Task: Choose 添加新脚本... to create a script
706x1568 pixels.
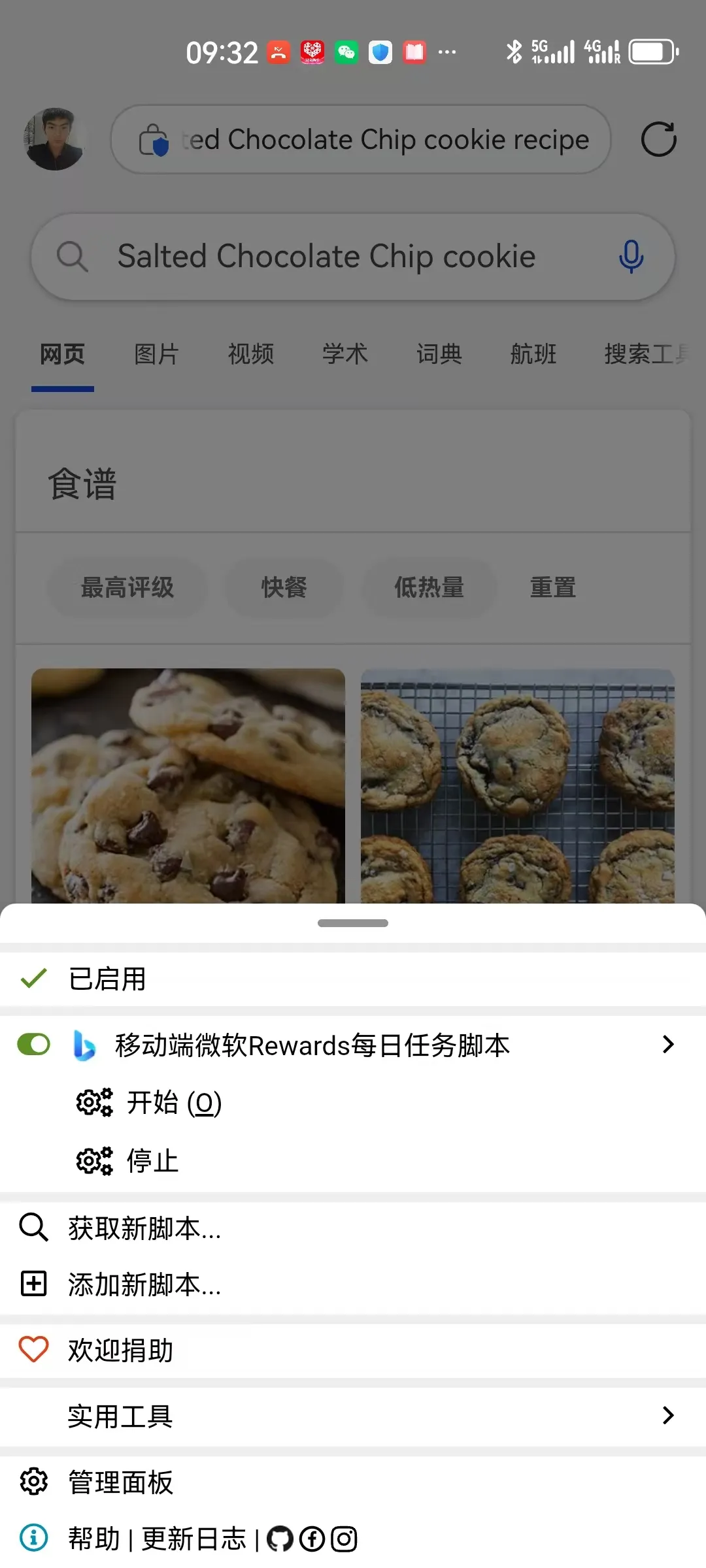Action: 144,1284
